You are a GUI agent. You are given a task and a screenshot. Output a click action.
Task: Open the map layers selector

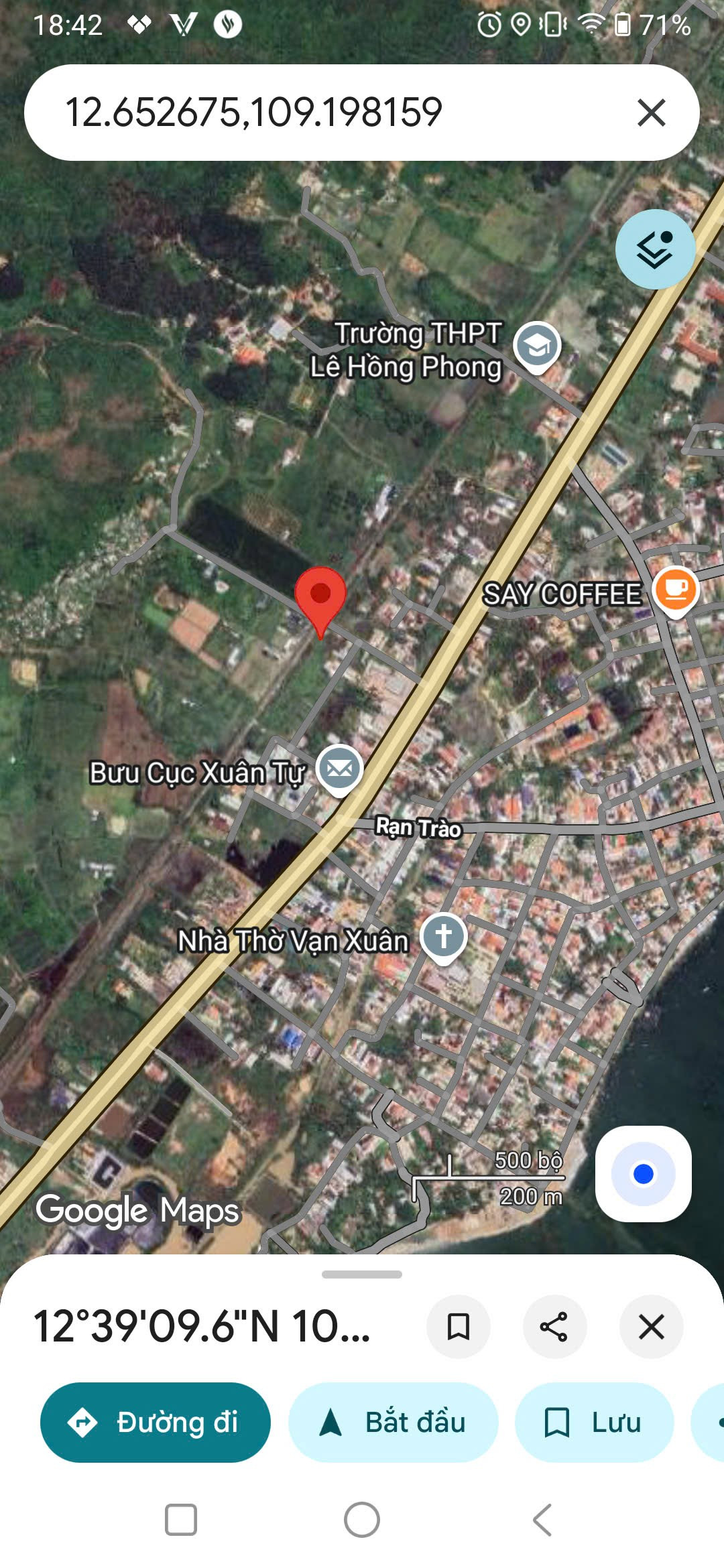coord(655,249)
